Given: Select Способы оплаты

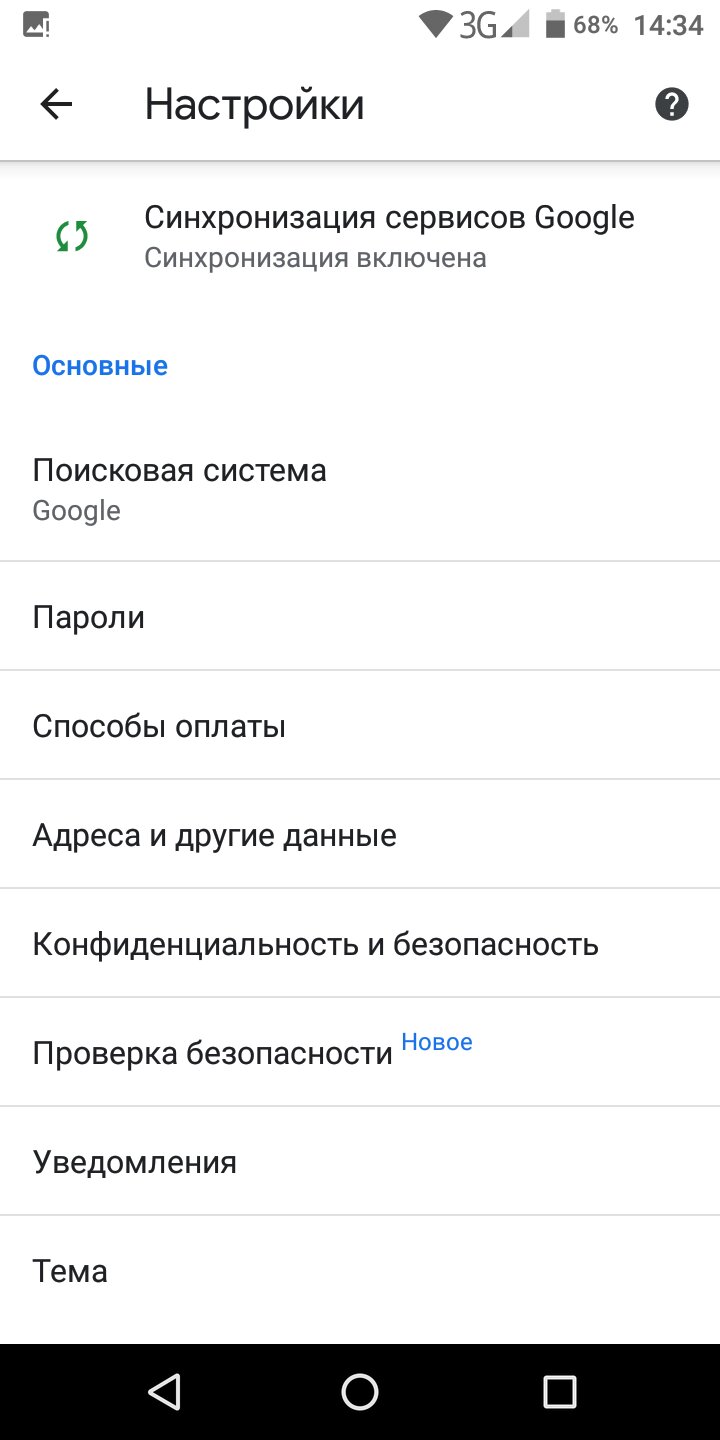Looking at the screenshot, I should [360, 725].
